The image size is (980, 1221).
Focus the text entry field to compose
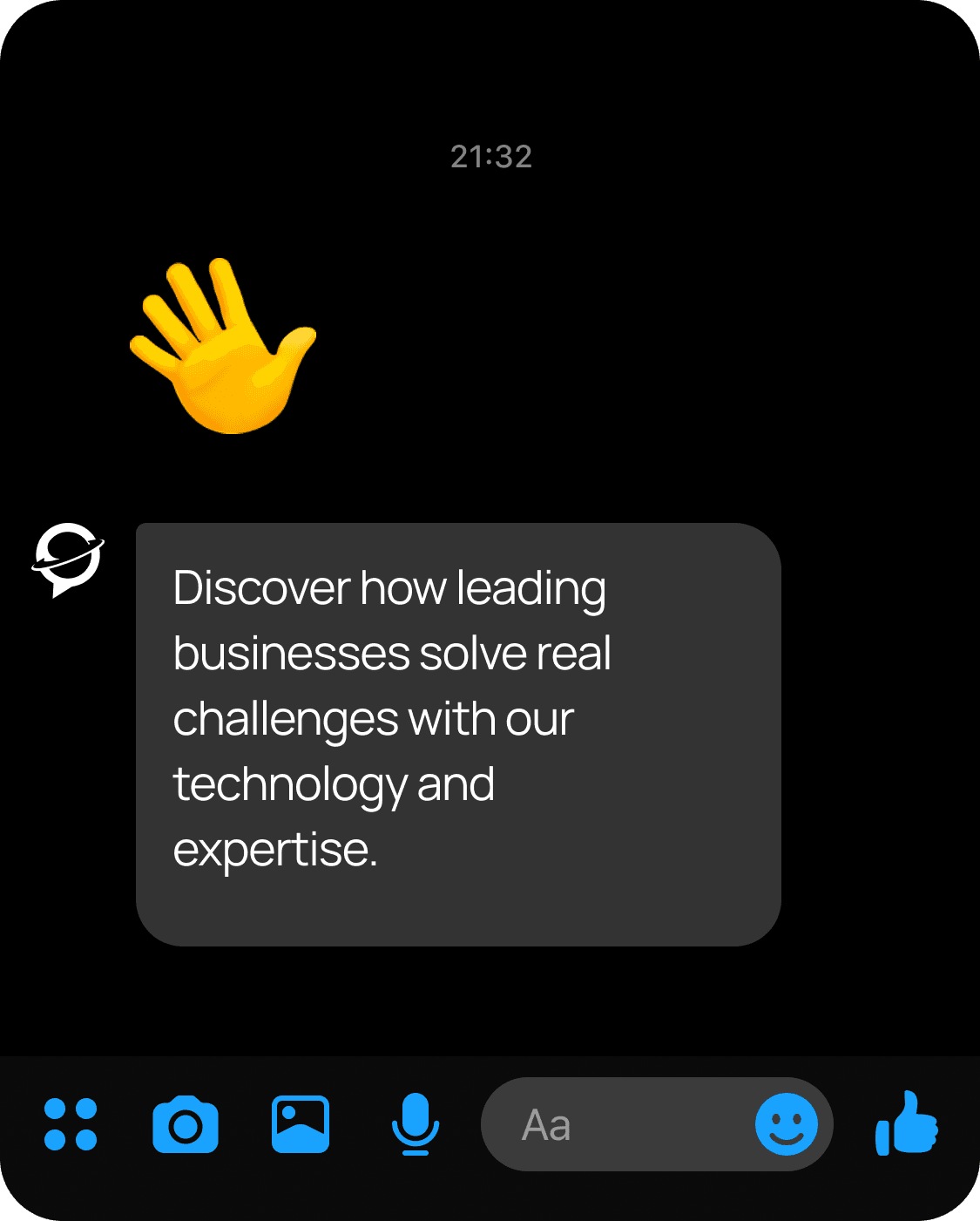pyautogui.click(x=627, y=1124)
